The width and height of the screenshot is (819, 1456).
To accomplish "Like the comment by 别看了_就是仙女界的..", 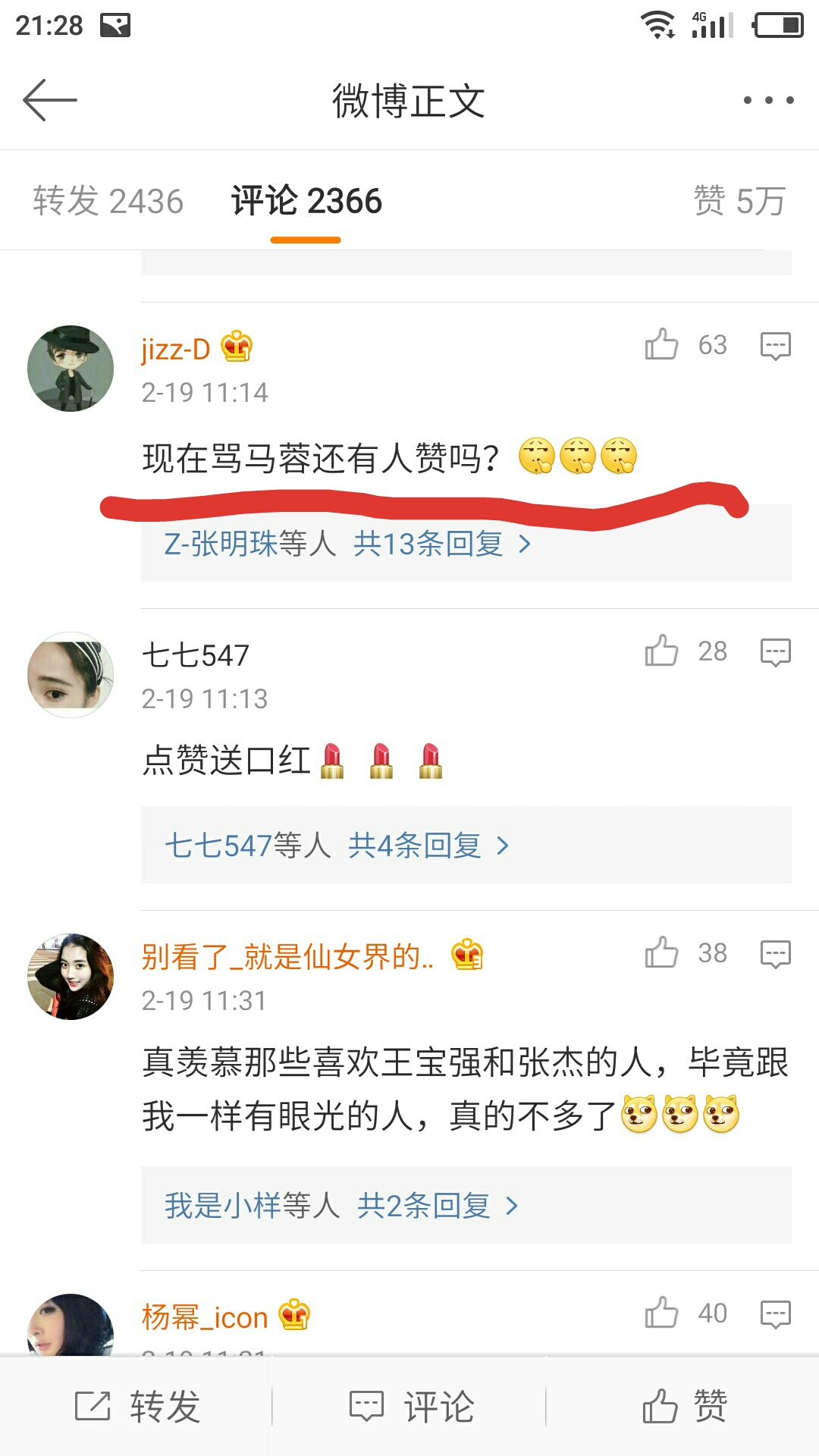I will point(664,954).
